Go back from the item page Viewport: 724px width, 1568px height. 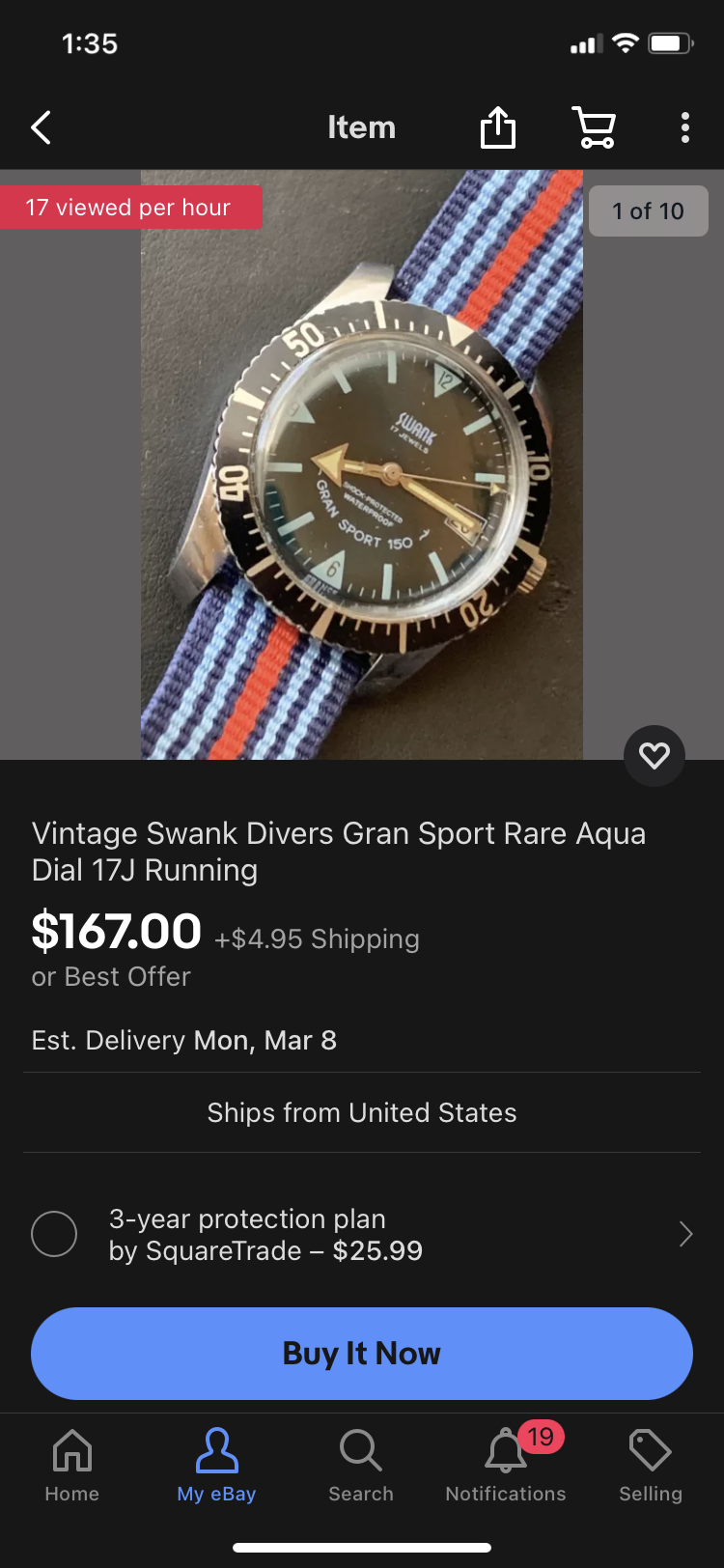[41, 127]
